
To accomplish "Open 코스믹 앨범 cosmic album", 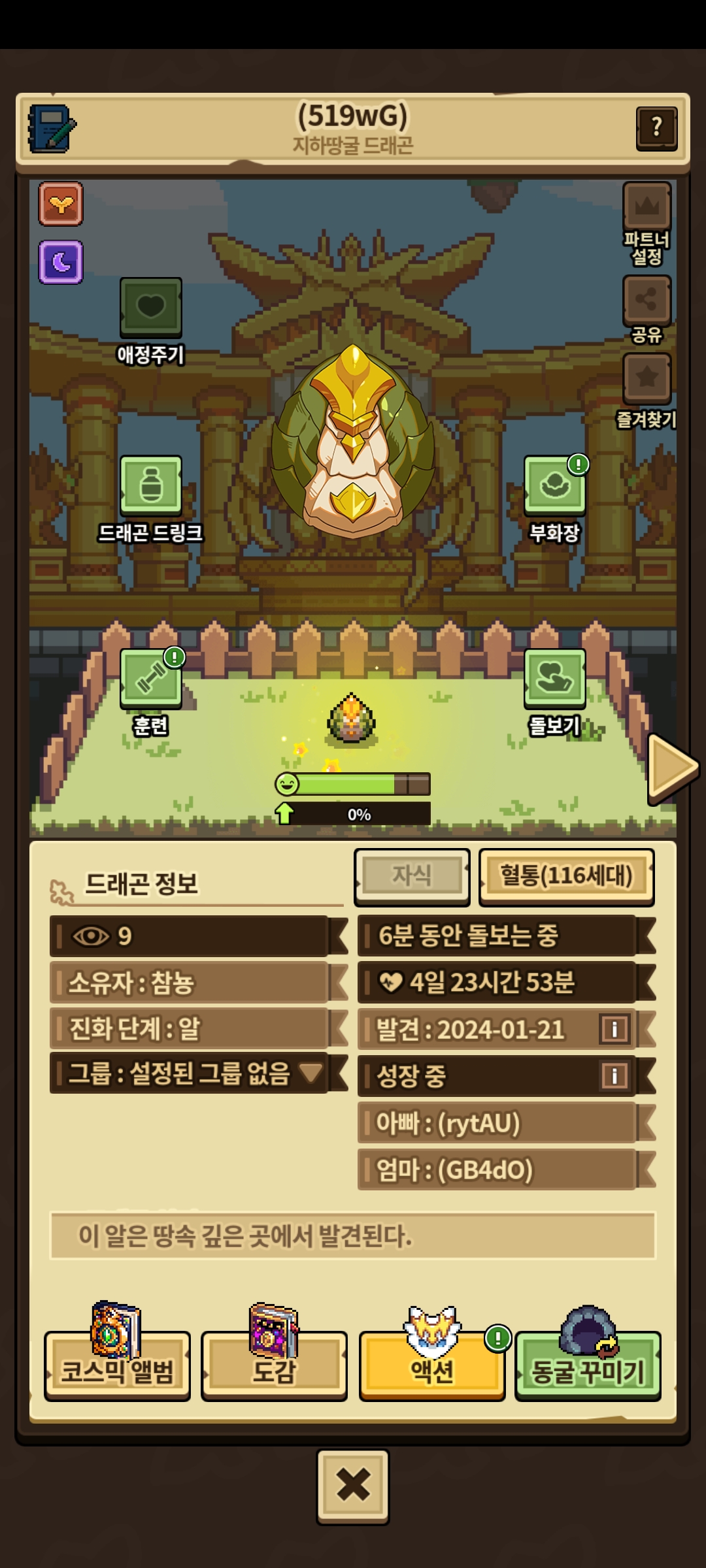I will click(118, 1365).
